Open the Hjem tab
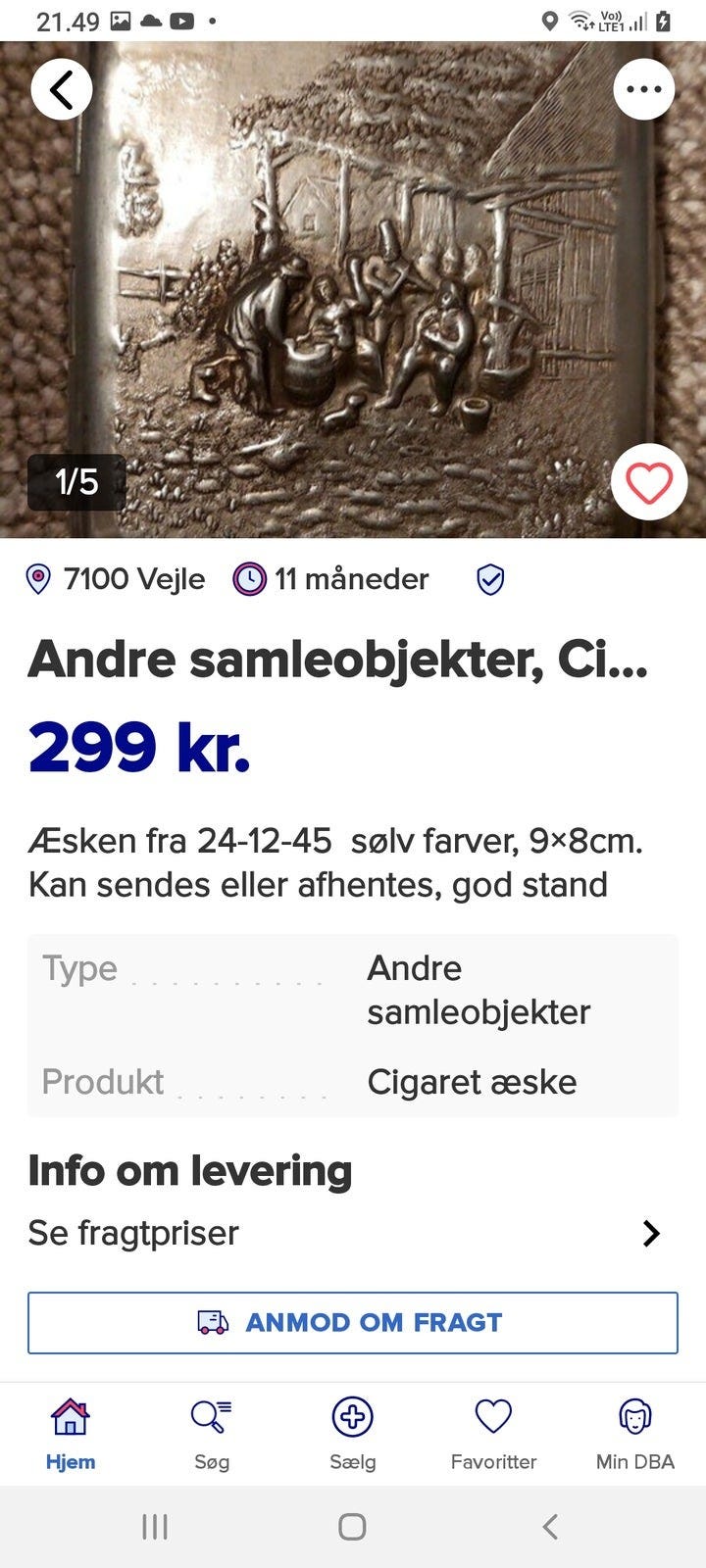 click(x=69, y=1431)
